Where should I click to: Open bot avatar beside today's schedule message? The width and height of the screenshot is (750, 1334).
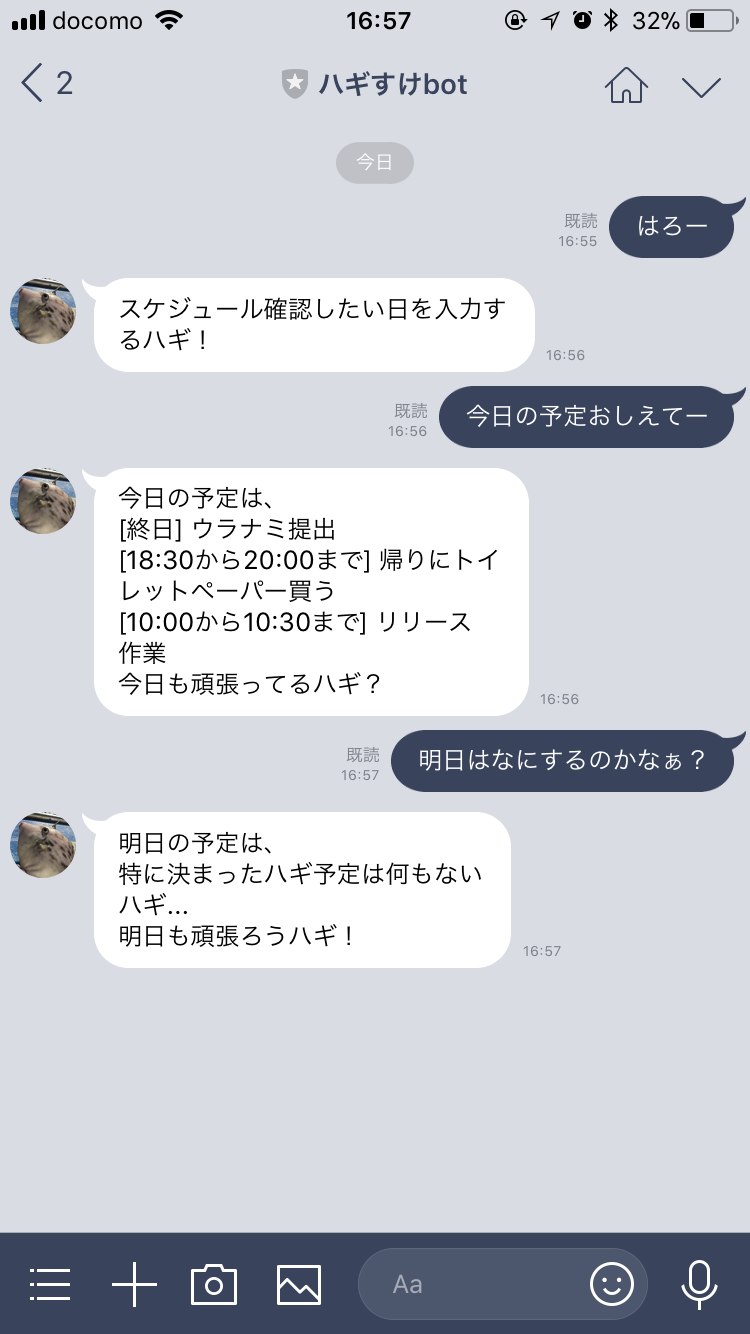[43, 501]
